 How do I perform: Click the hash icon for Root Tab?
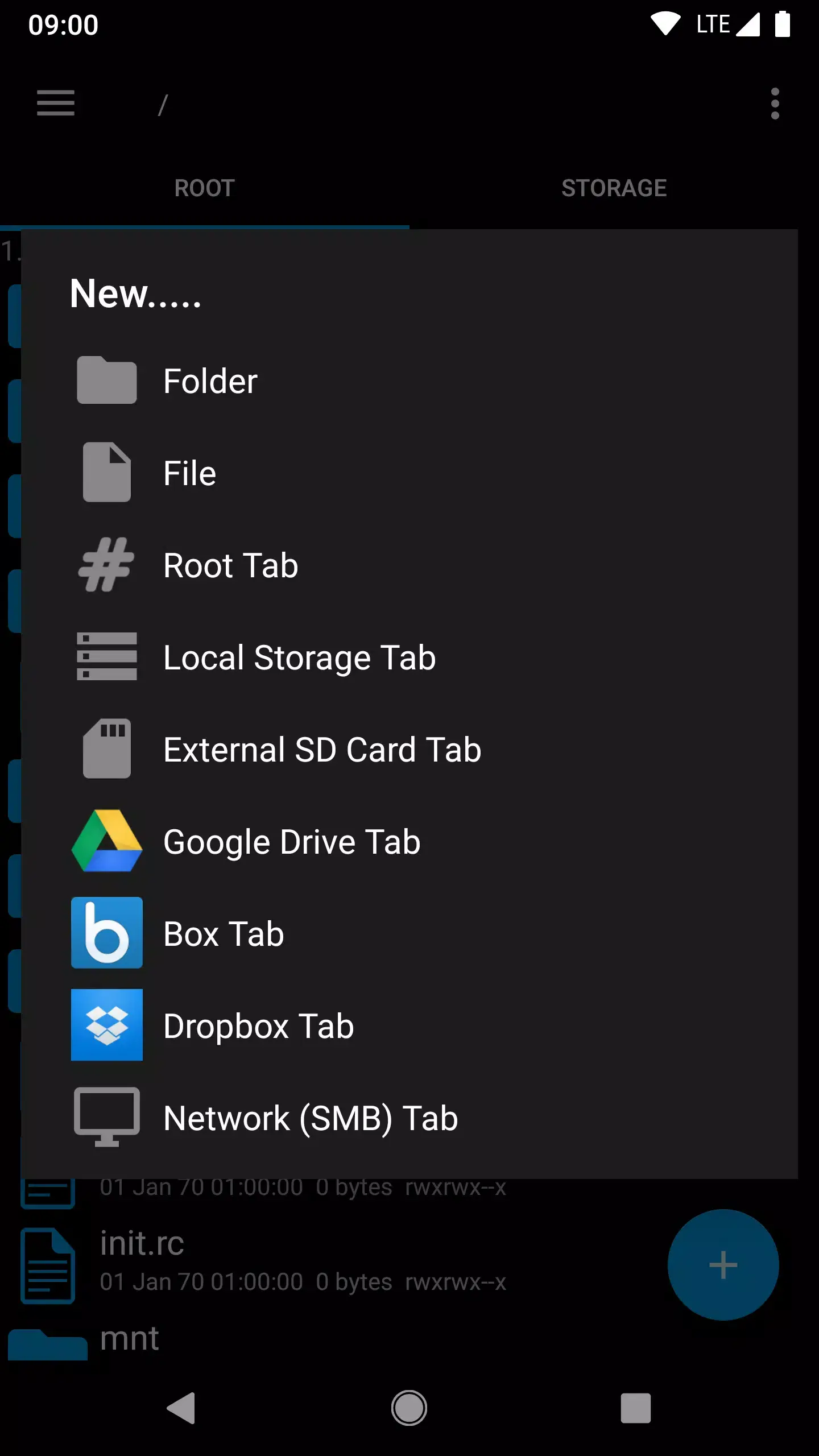click(106, 565)
